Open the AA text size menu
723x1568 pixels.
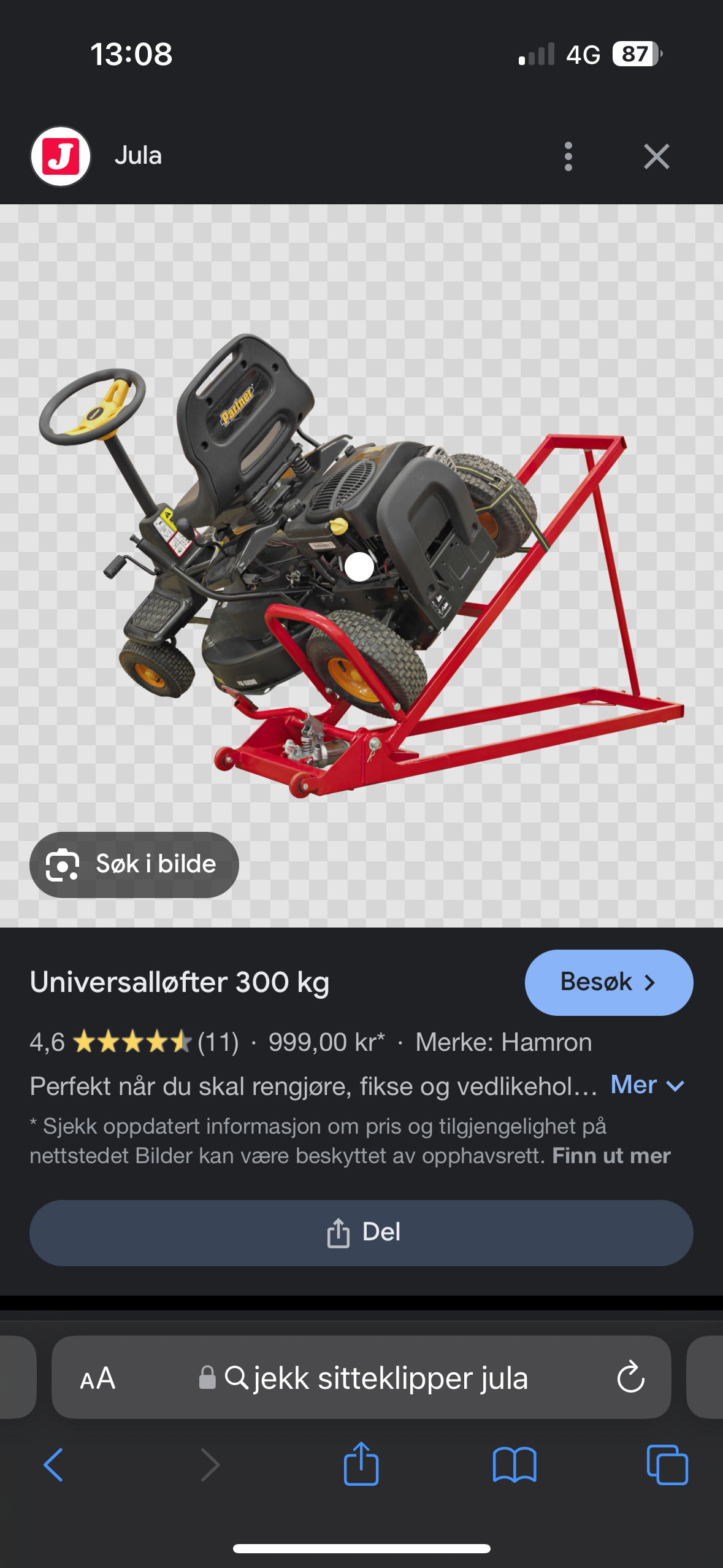[x=98, y=1378]
